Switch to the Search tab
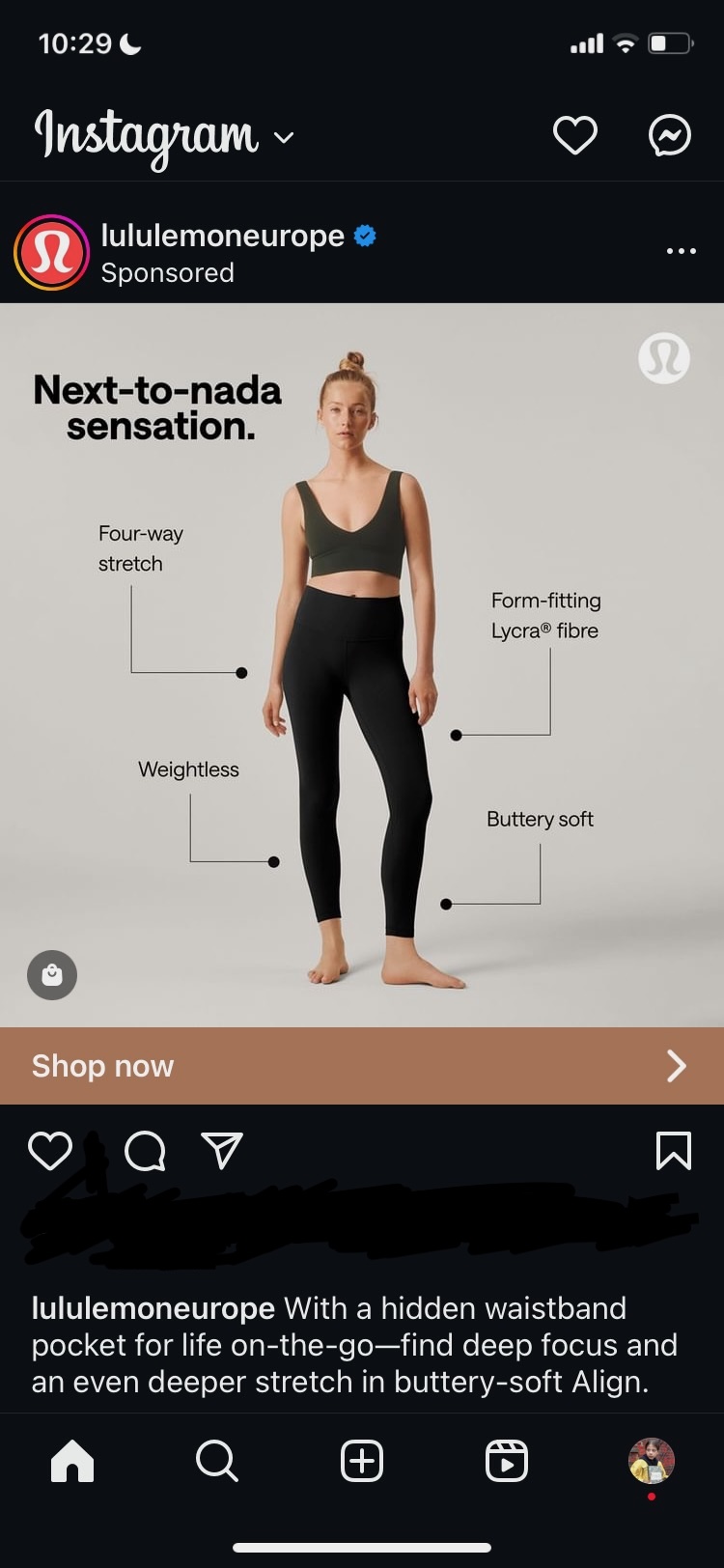The width and height of the screenshot is (724, 1568). (x=216, y=1461)
